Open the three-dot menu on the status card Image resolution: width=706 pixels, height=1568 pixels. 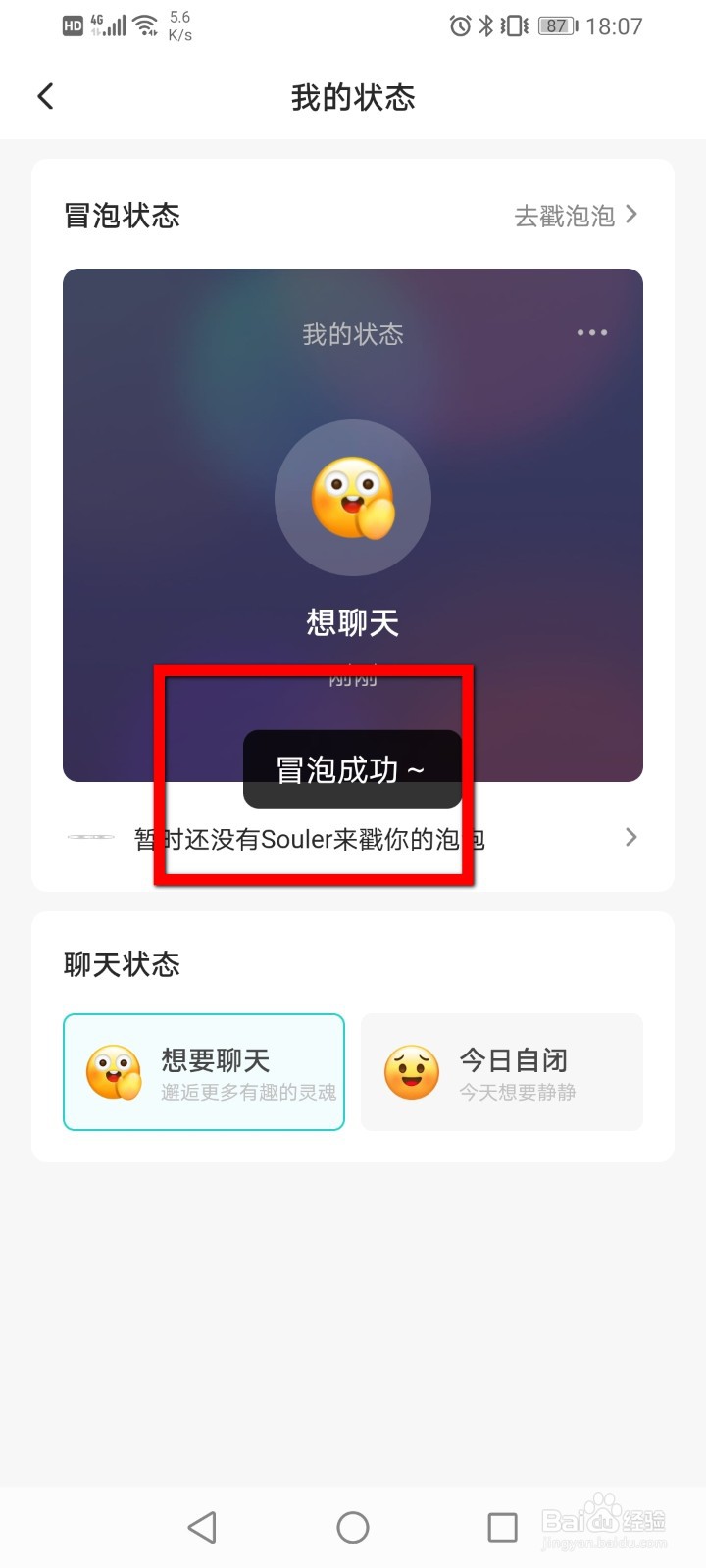pyautogui.click(x=592, y=333)
